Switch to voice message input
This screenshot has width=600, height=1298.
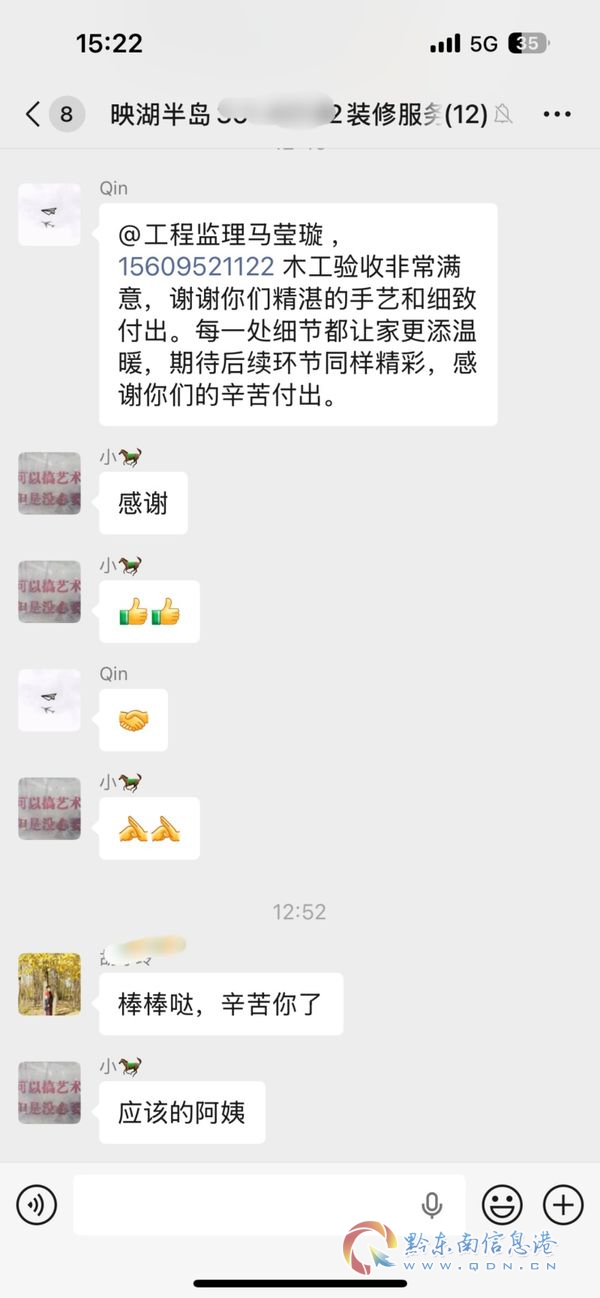click(x=37, y=1205)
